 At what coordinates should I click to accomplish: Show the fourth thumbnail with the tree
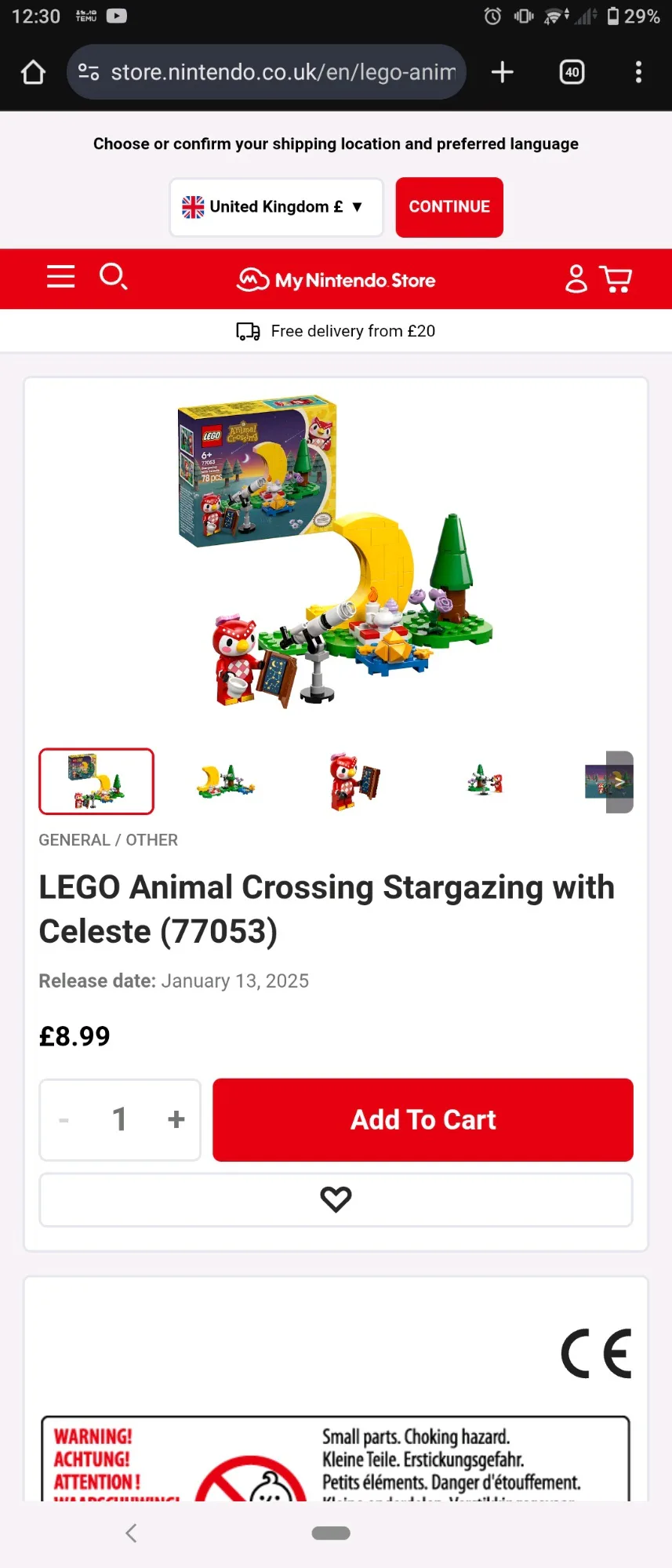pos(485,781)
